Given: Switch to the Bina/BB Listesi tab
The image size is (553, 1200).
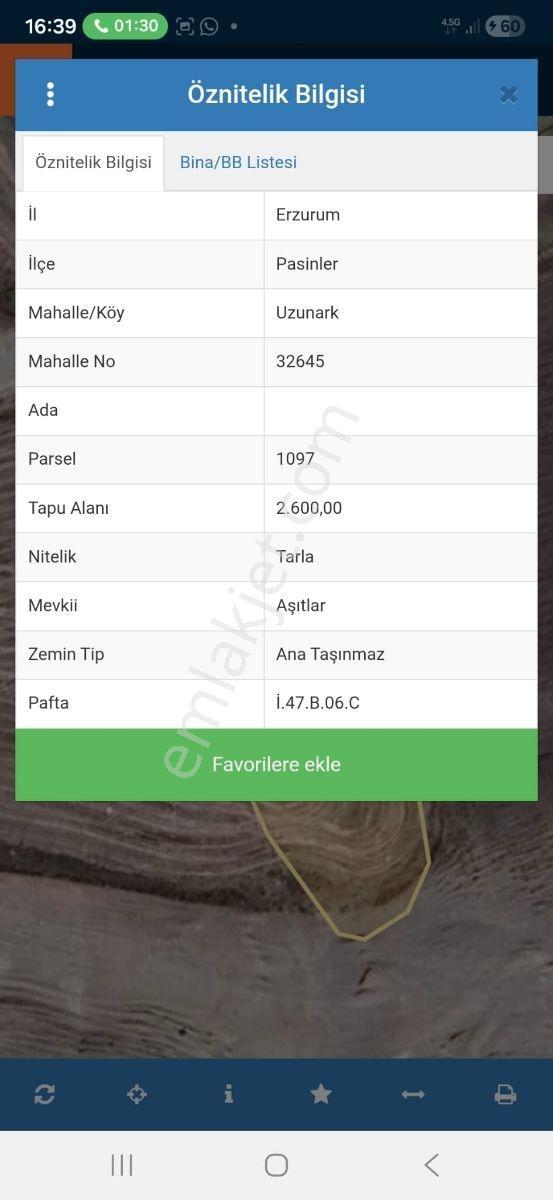Looking at the screenshot, I should 238,162.
